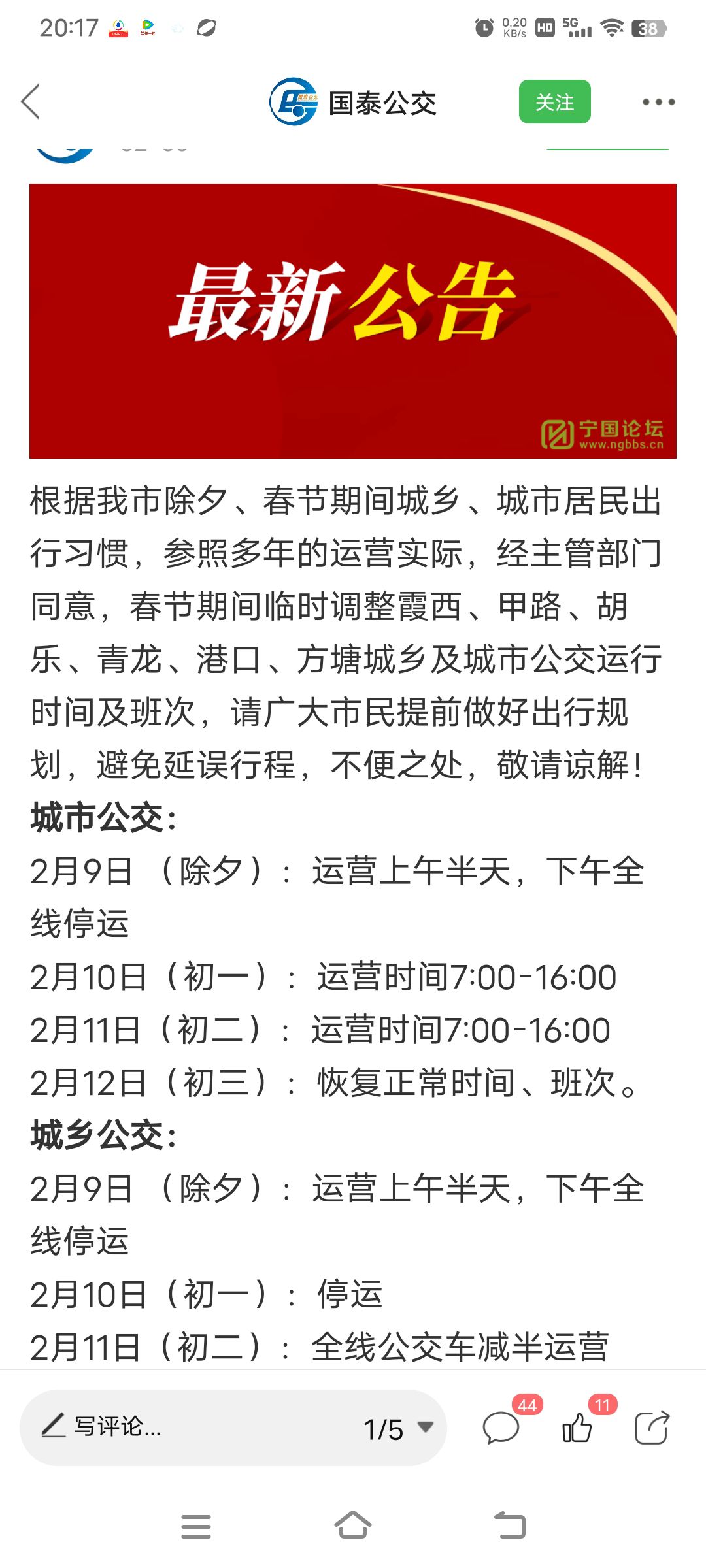
Task: Open the system recent apps menu
Action: coord(196,1526)
